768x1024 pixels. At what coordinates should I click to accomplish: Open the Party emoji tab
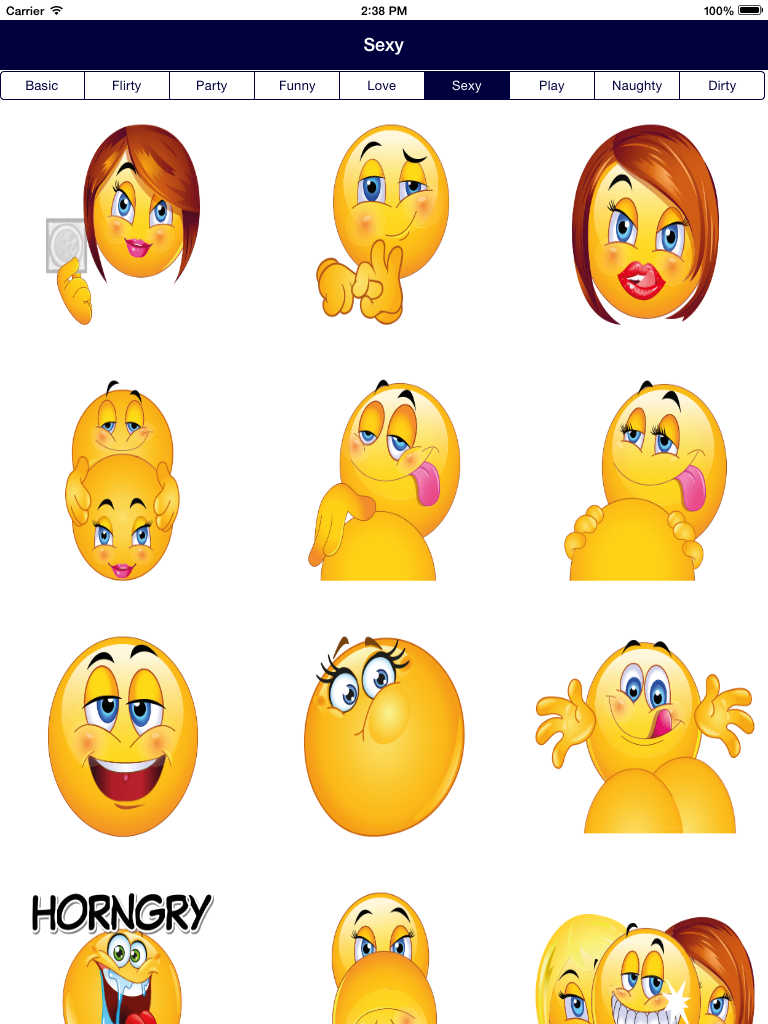pyautogui.click(x=212, y=86)
